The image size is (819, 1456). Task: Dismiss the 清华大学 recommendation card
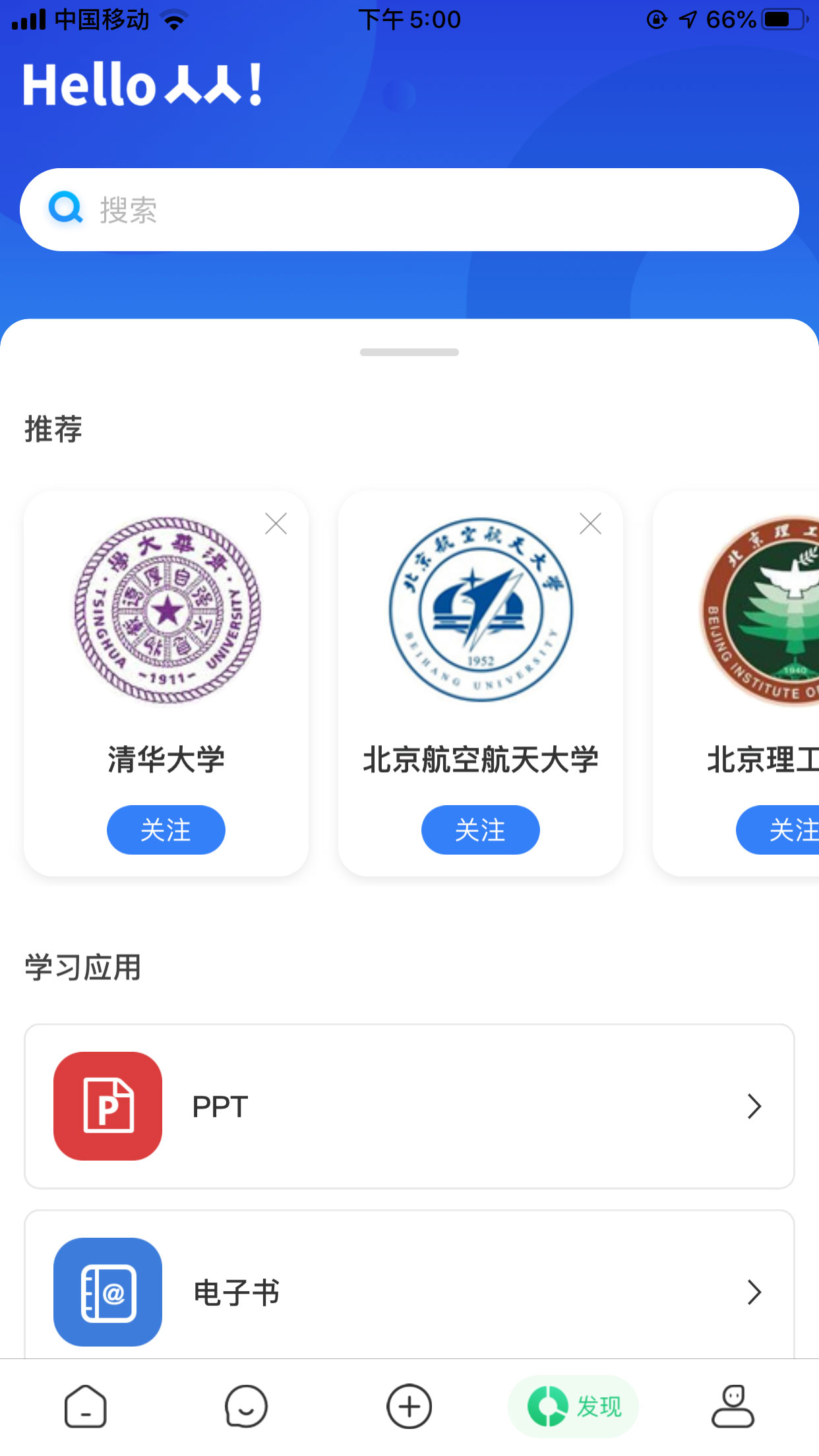pyautogui.click(x=276, y=524)
